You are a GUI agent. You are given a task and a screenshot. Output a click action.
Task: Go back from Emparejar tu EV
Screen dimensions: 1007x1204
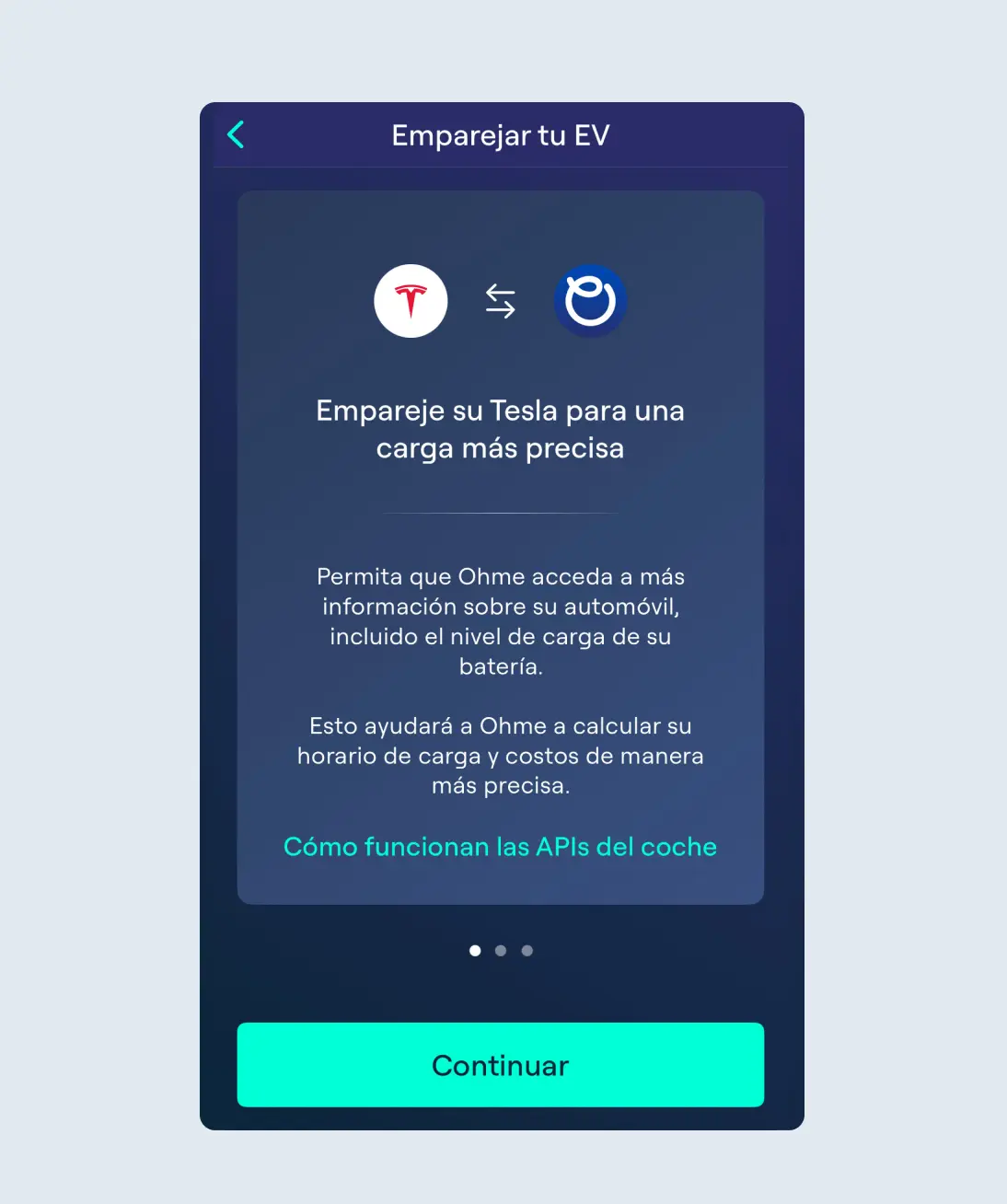click(236, 134)
